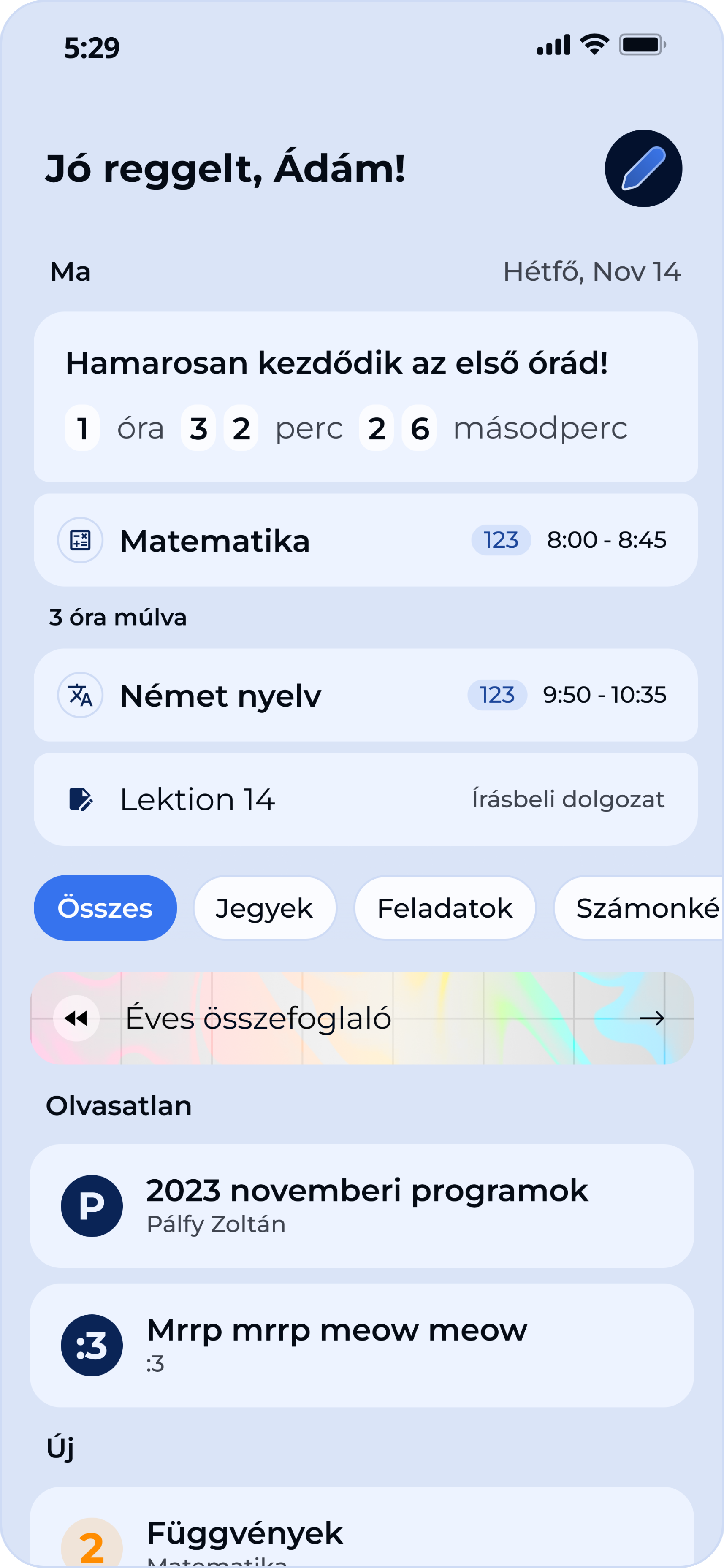Image resolution: width=724 pixels, height=1568 pixels.
Task: View the Lektion 14 written test
Action: (x=365, y=799)
